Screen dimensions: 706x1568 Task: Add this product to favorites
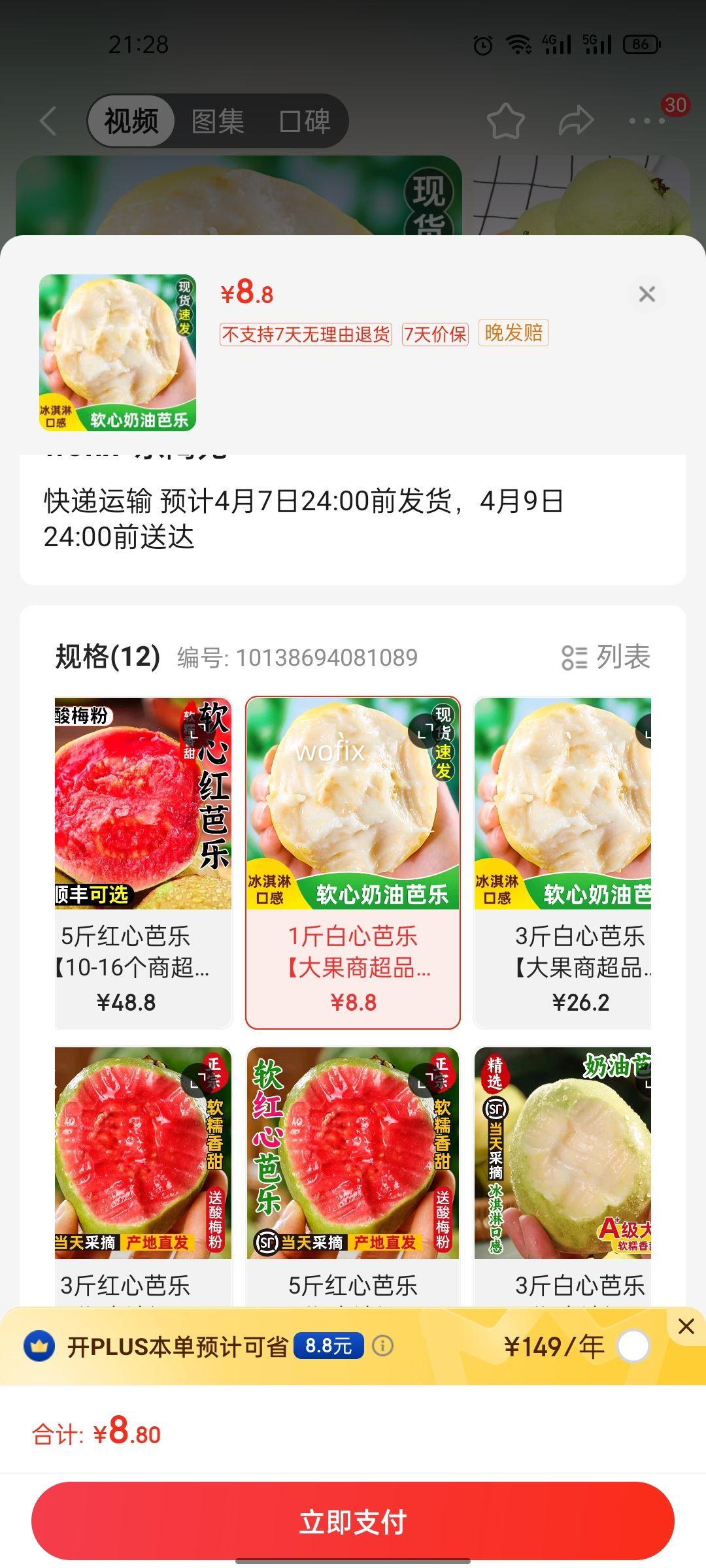[505, 121]
